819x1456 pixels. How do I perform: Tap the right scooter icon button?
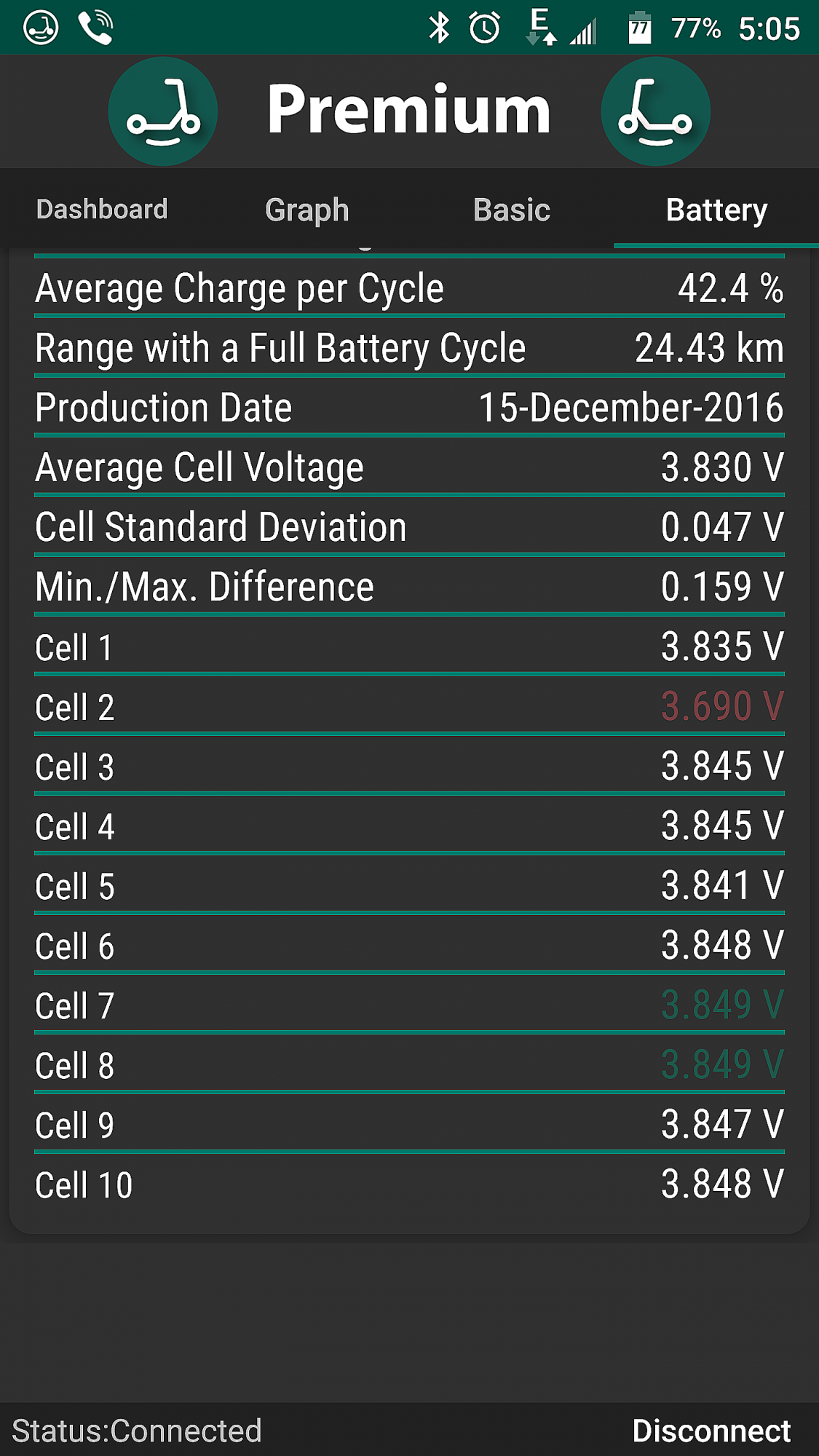655,111
